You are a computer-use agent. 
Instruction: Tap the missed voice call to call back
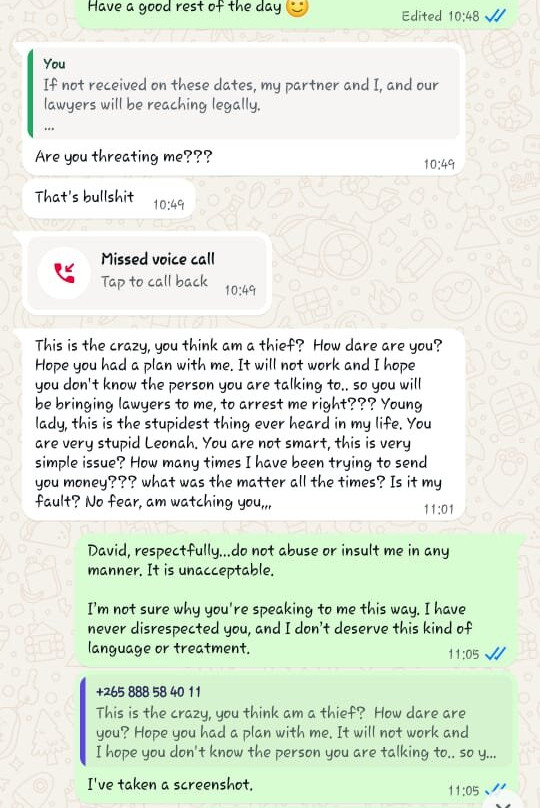pyautogui.click(x=147, y=273)
